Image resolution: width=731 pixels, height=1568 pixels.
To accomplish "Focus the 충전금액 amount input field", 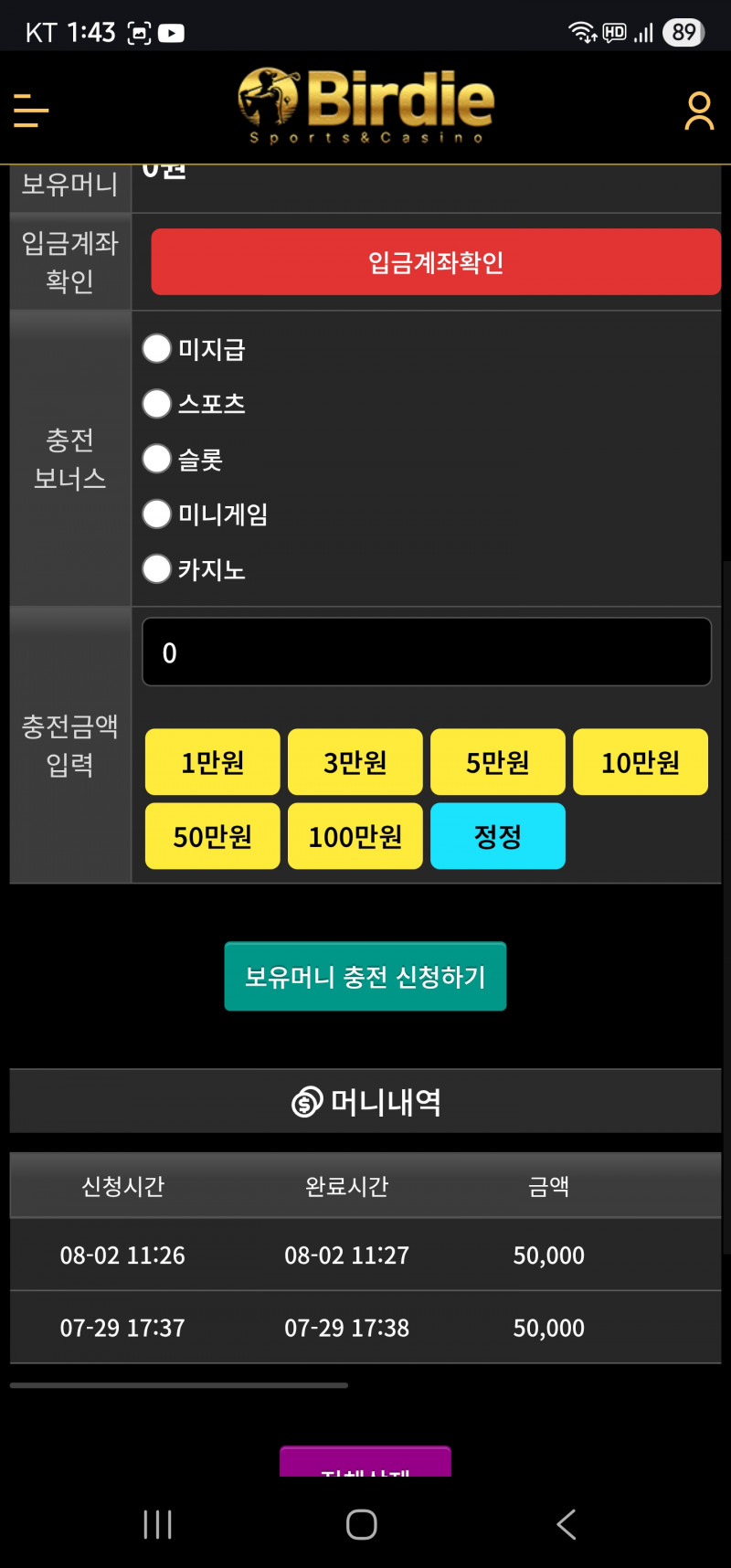I will pos(427,652).
